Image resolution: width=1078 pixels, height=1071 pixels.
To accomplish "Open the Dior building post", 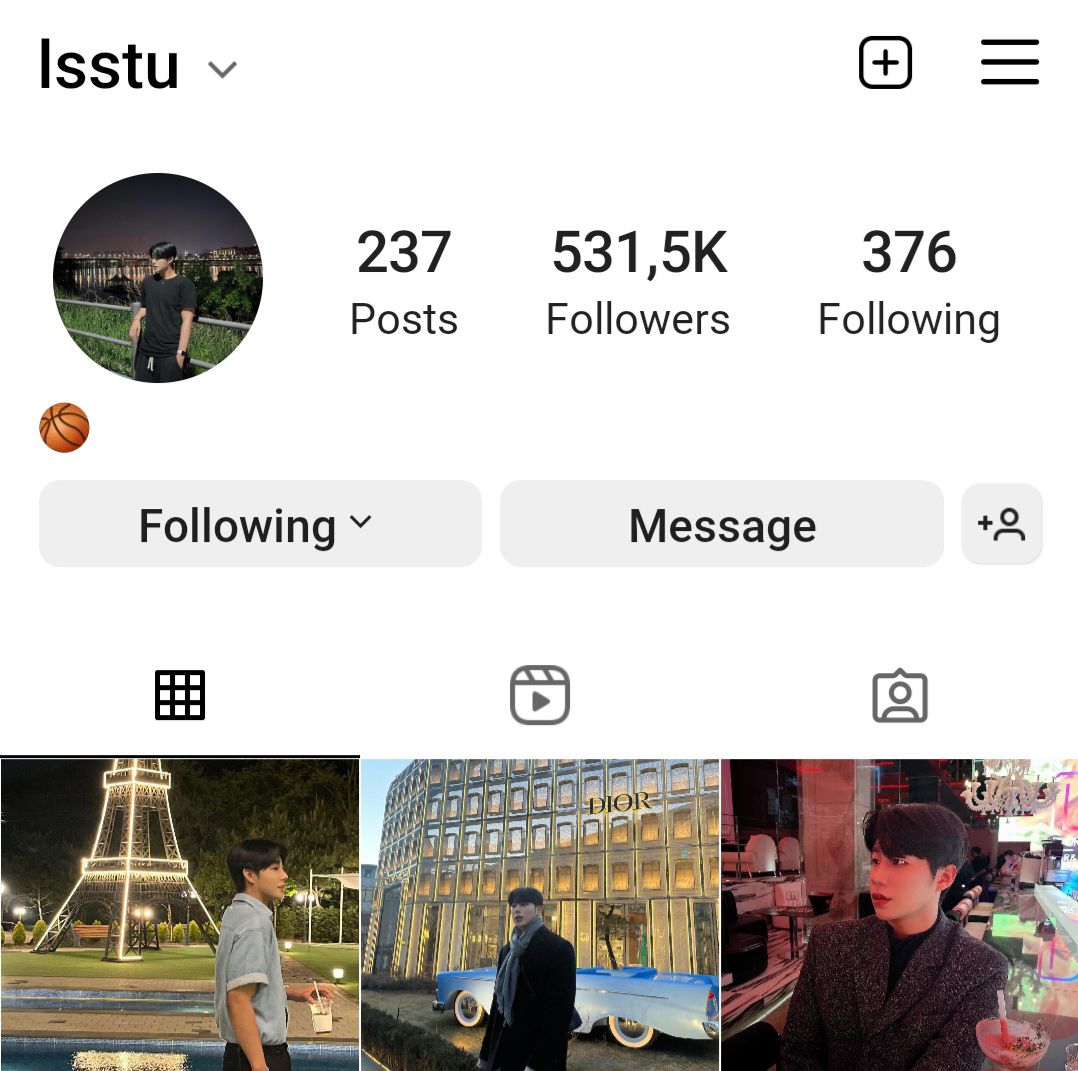I will 540,914.
